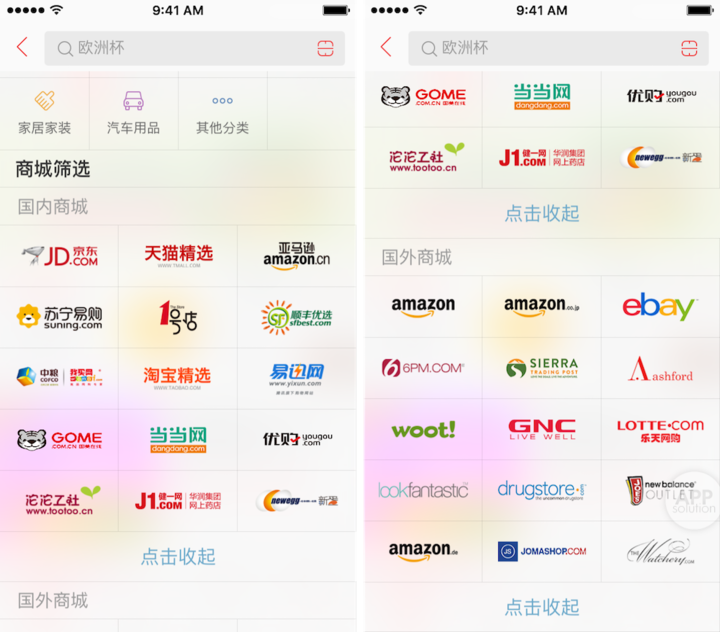720x632 pixels.
Task: Select the lookfantastic store
Action: (421, 491)
